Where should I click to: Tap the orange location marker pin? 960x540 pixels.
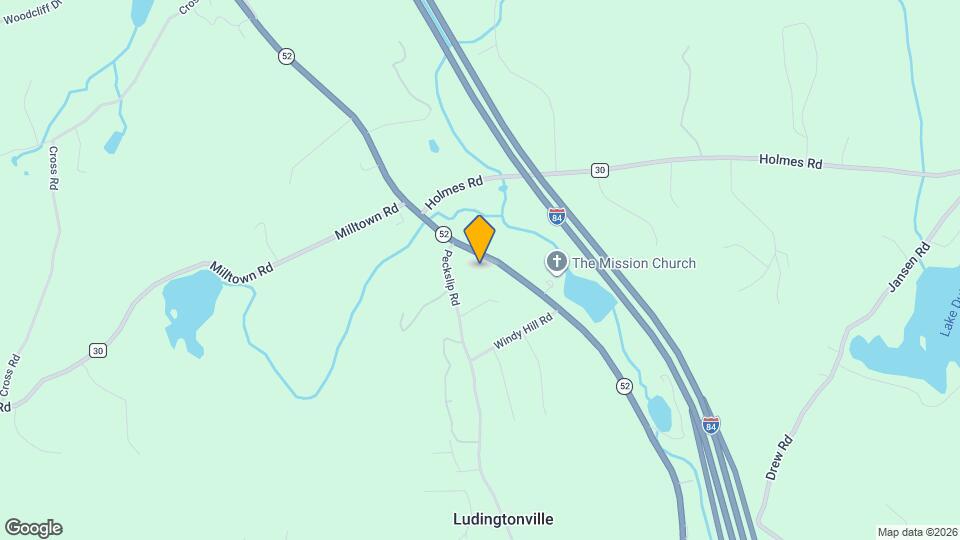[x=480, y=239]
